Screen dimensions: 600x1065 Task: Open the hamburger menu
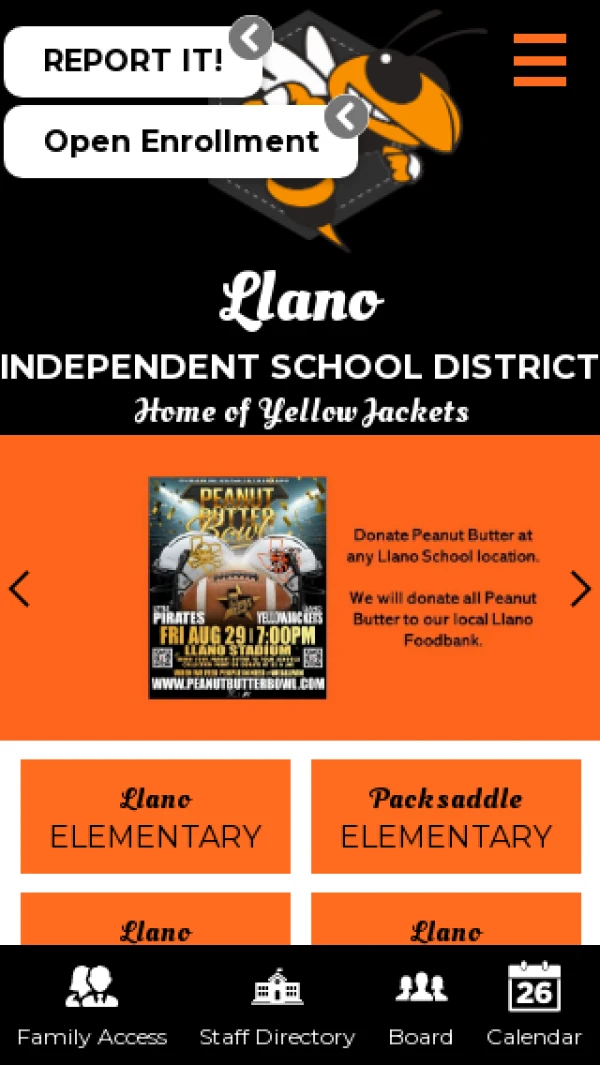(540, 60)
